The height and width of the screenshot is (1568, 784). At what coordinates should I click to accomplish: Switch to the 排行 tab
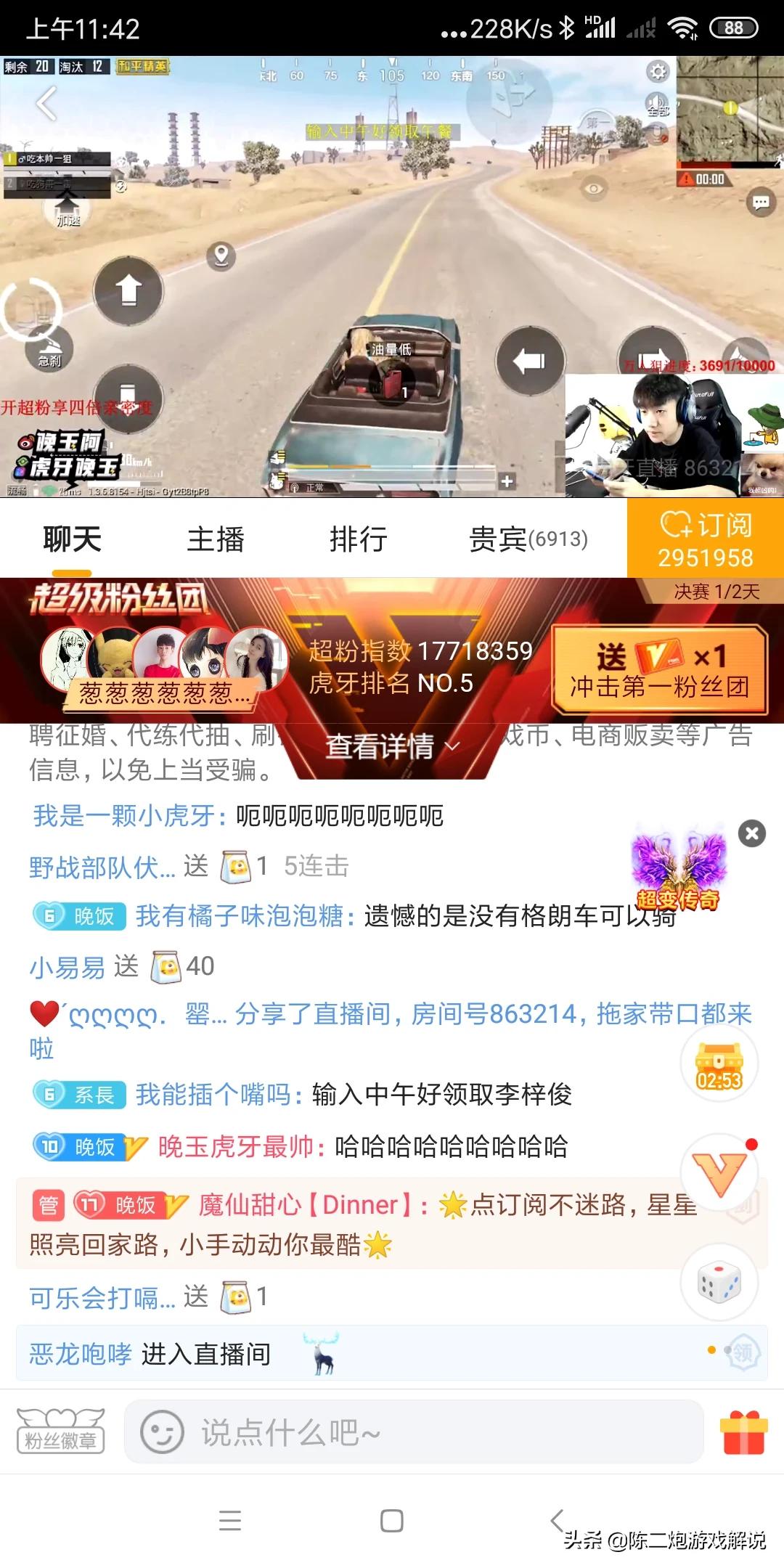[358, 539]
